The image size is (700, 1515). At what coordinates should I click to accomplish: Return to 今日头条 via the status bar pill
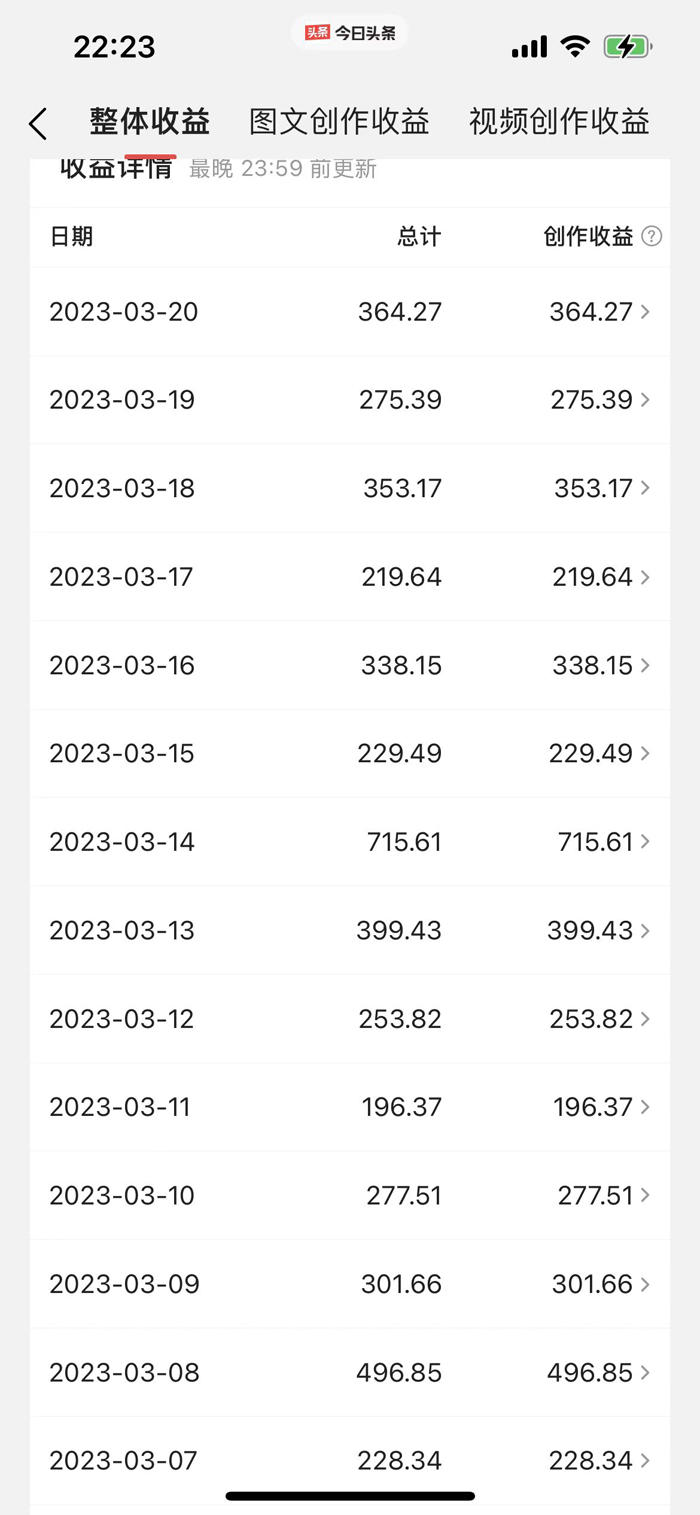[x=350, y=33]
